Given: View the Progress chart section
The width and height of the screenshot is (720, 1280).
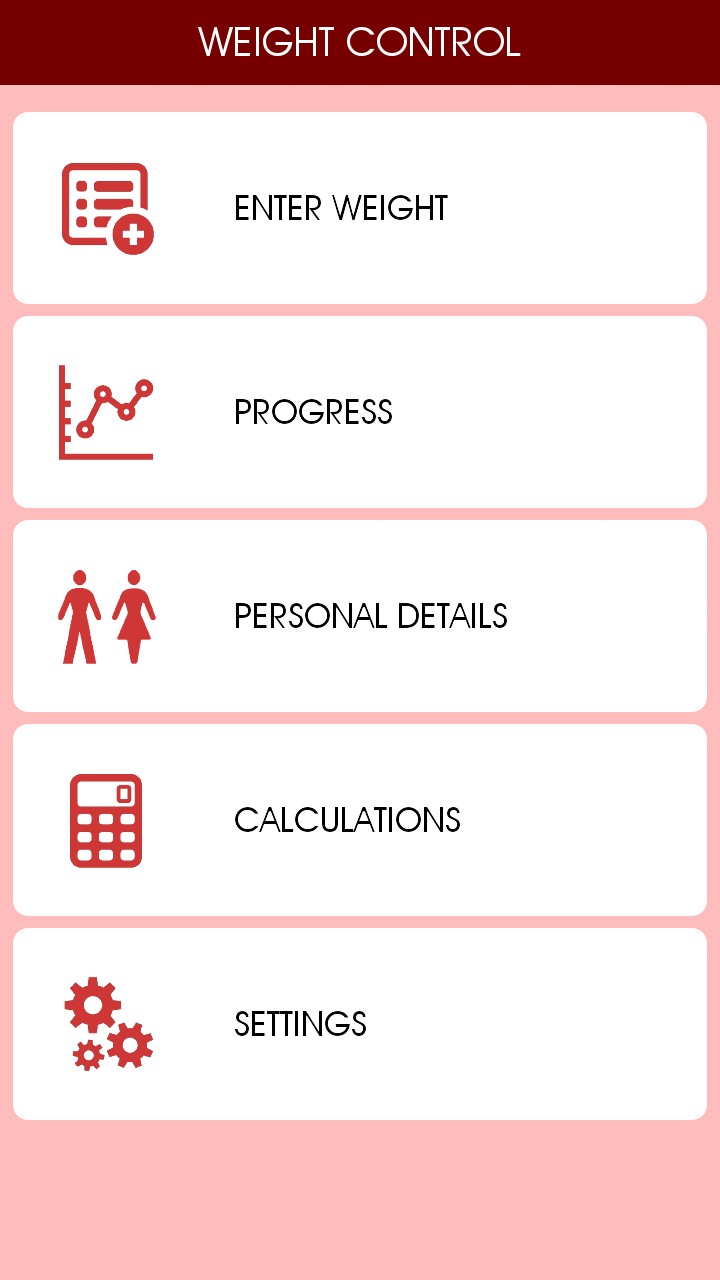Looking at the screenshot, I should point(360,412).
